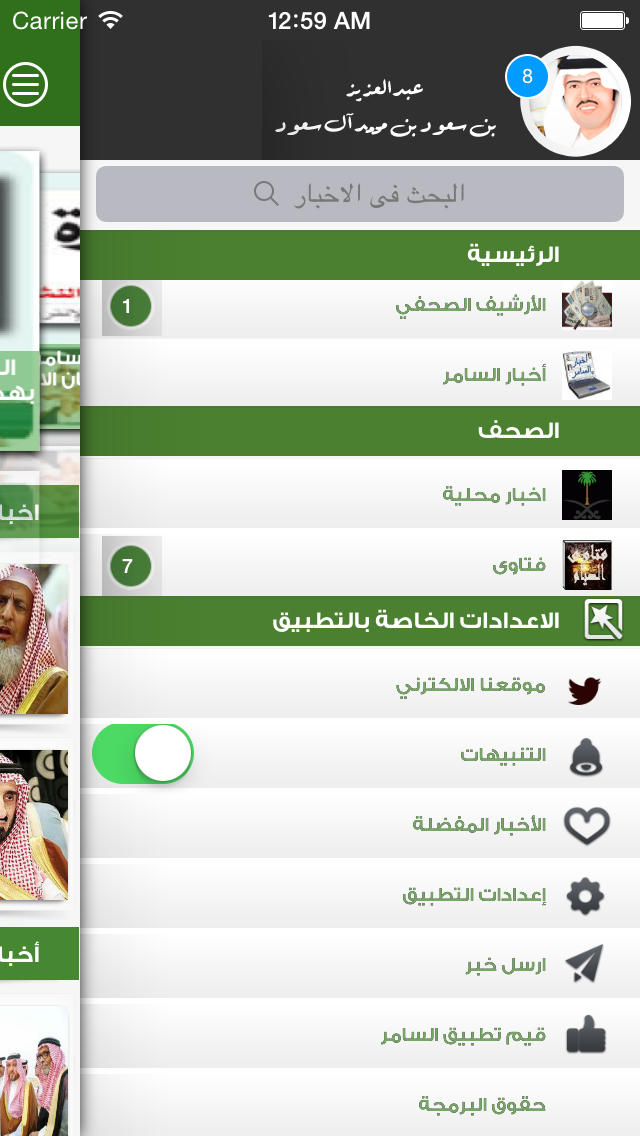The width and height of the screenshot is (640, 1136).
Task: Tap the البحث في الاخبار search field
Action: [360, 193]
